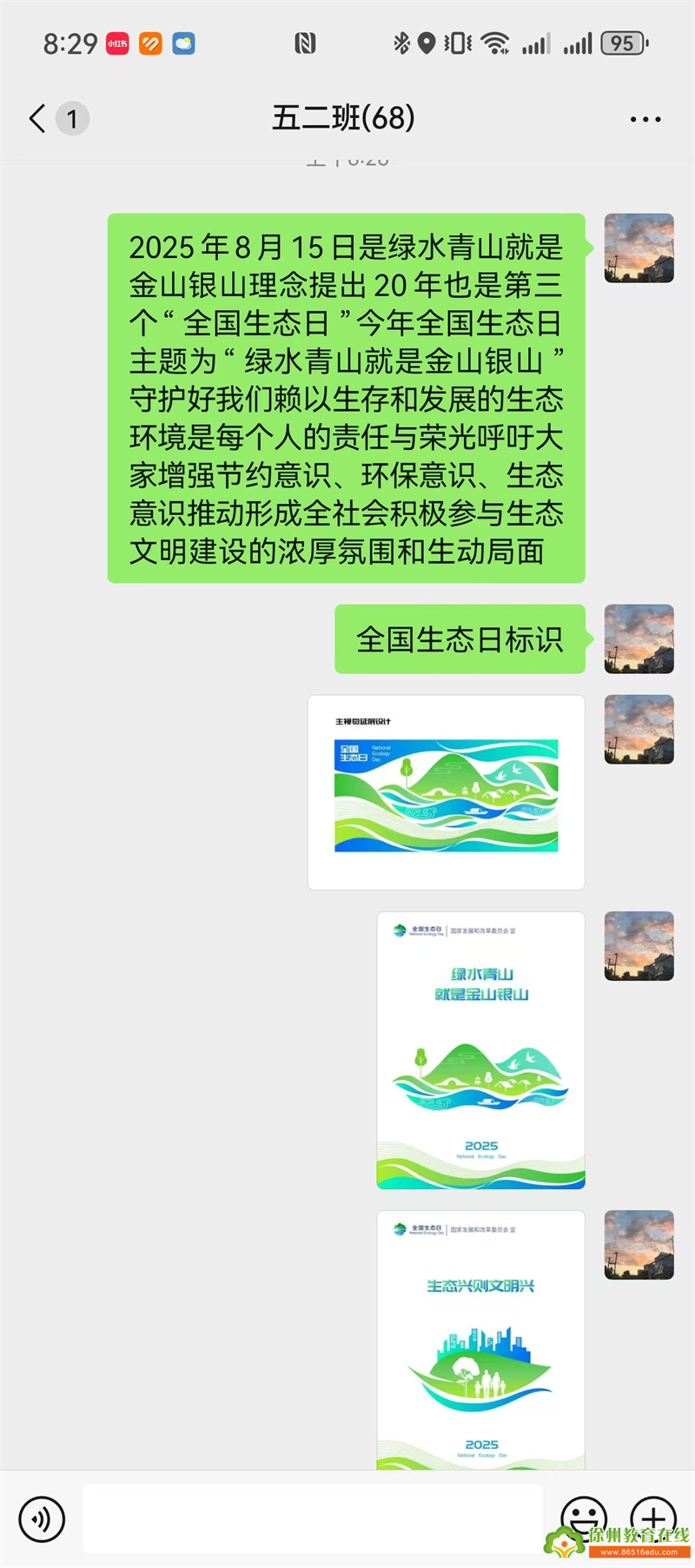This screenshot has height=1568, width=695.
Task: Open the plus attachment menu
Action: (x=652, y=1516)
